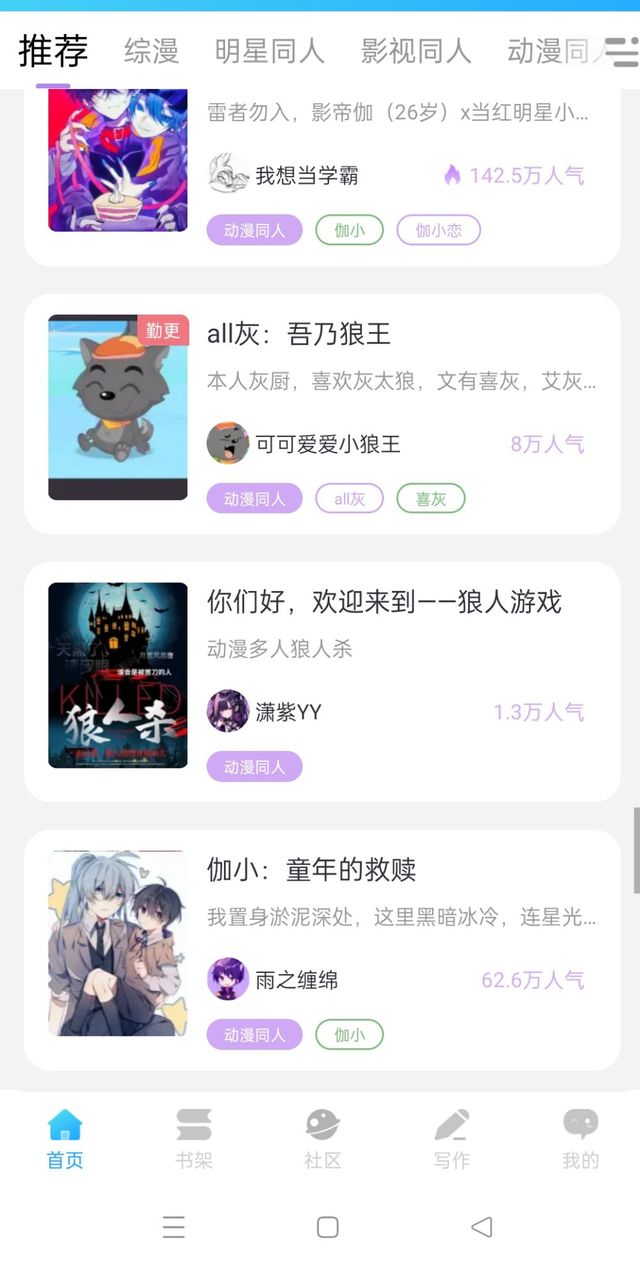Screen dimensions: 640x1266
Task: Open the novel all灰：吾乃狼王
Action: (298, 334)
